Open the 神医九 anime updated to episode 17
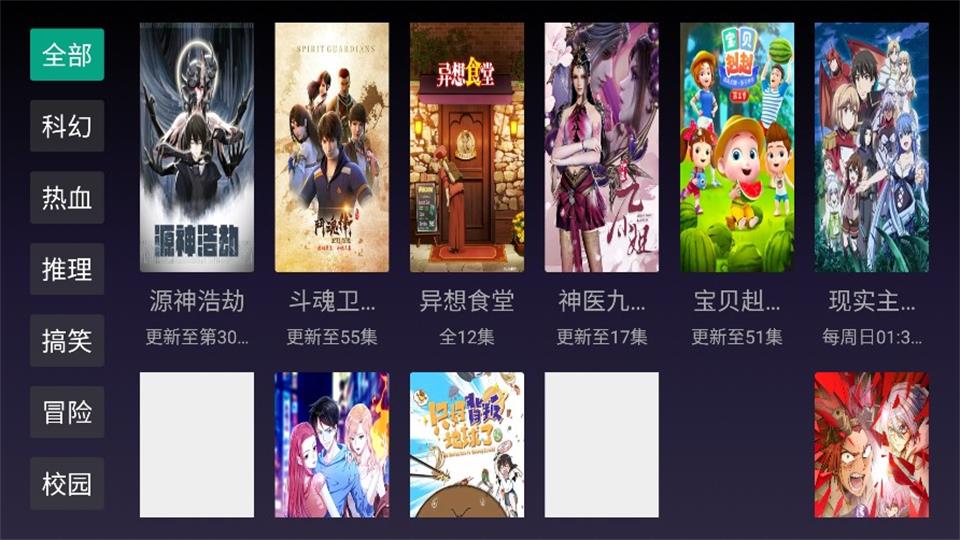Screen dimensions: 960x540 pyautogui.click(x=602, y=148)
